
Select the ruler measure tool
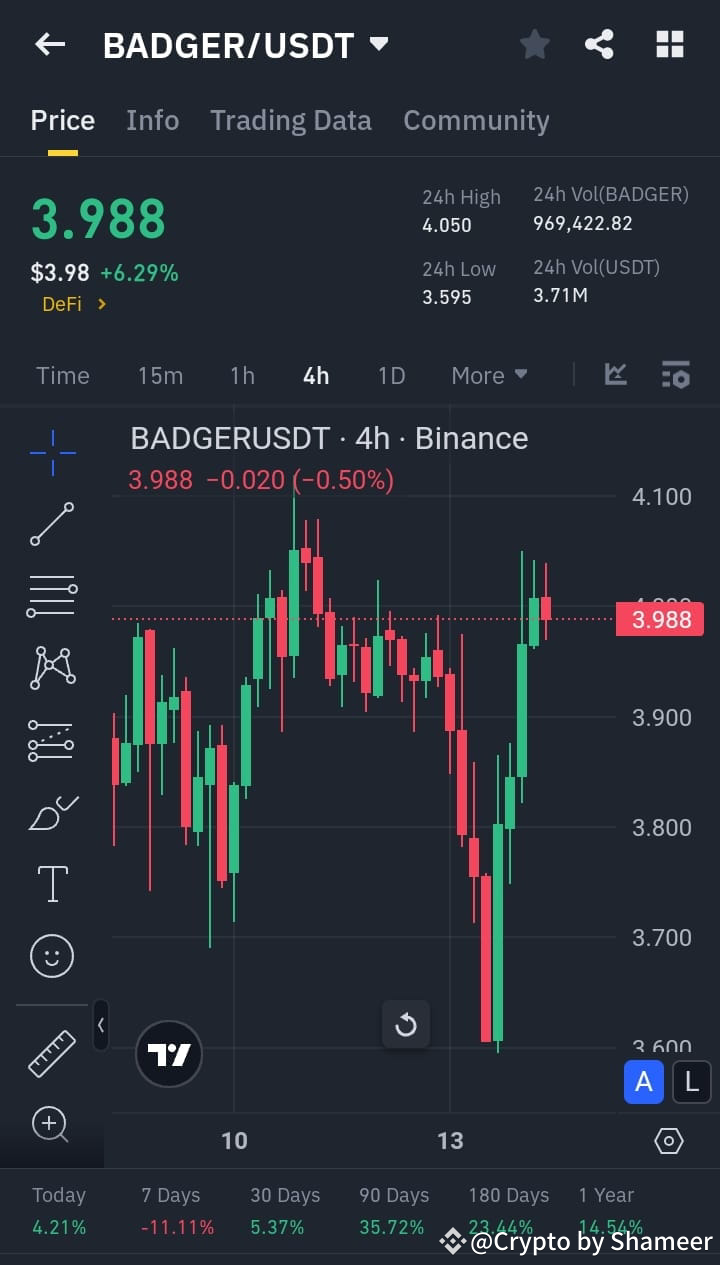pos(51,1053)
